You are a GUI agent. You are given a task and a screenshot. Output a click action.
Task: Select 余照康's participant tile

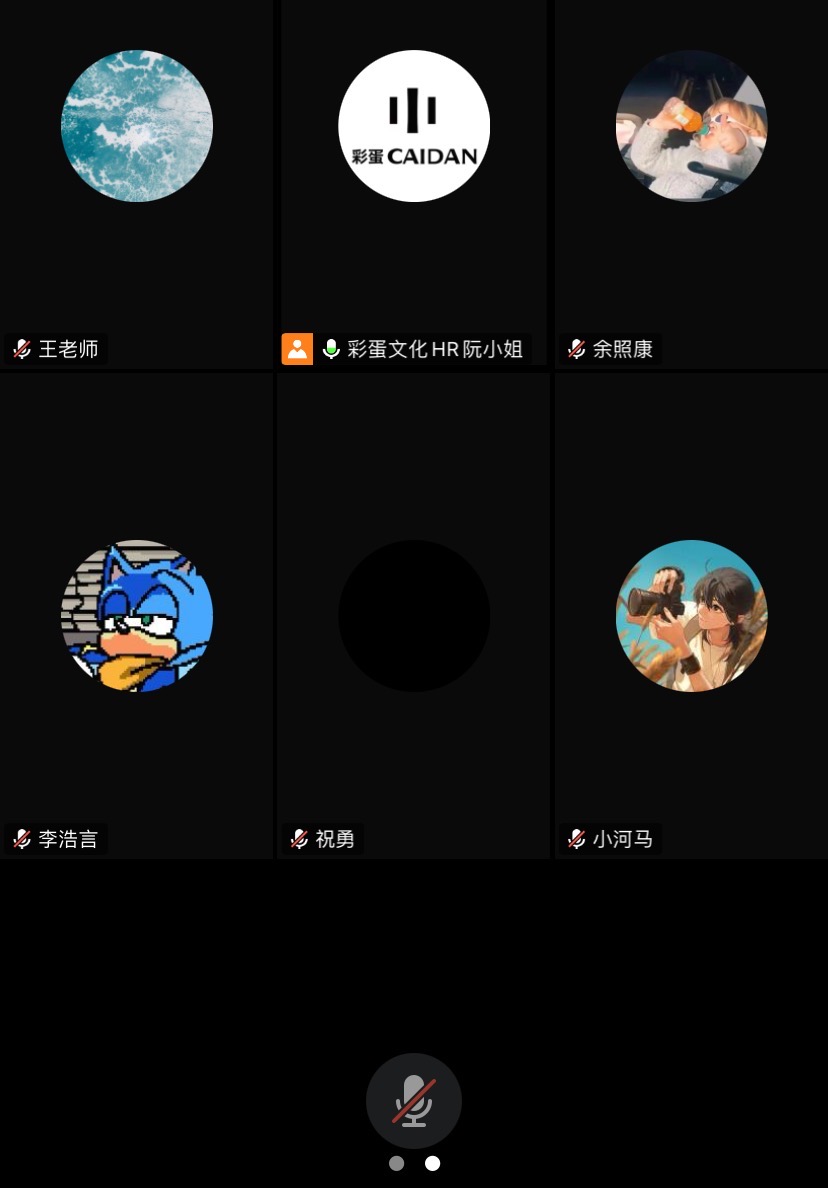[691, 185]
